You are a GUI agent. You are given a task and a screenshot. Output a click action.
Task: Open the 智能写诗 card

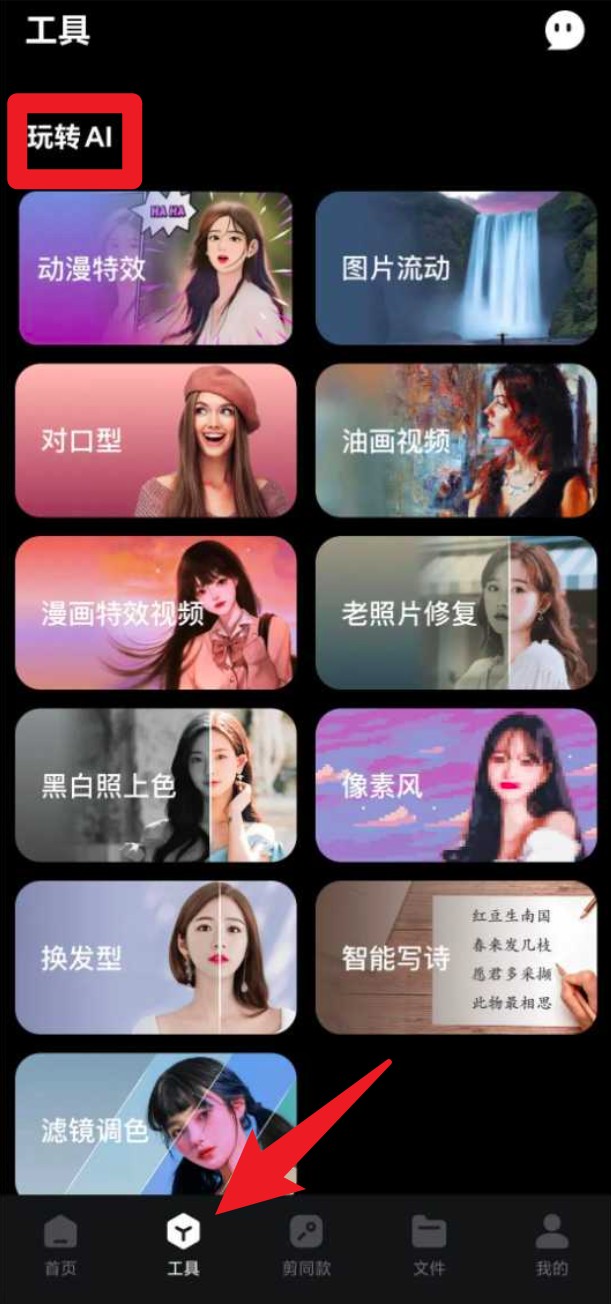point(456,957)
